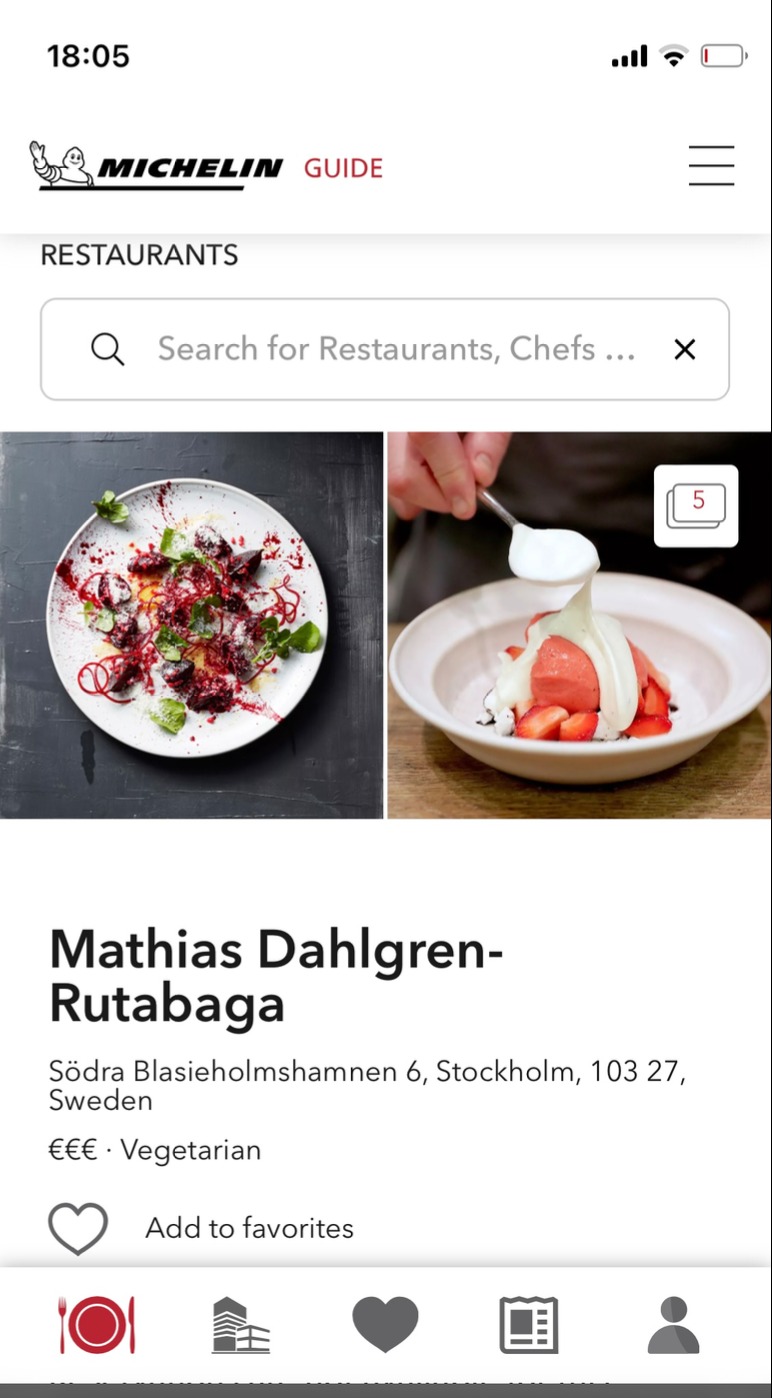Screen dimensions: 772x1398
Task: Open the beetroot dish photo
Action: point(191,625)
